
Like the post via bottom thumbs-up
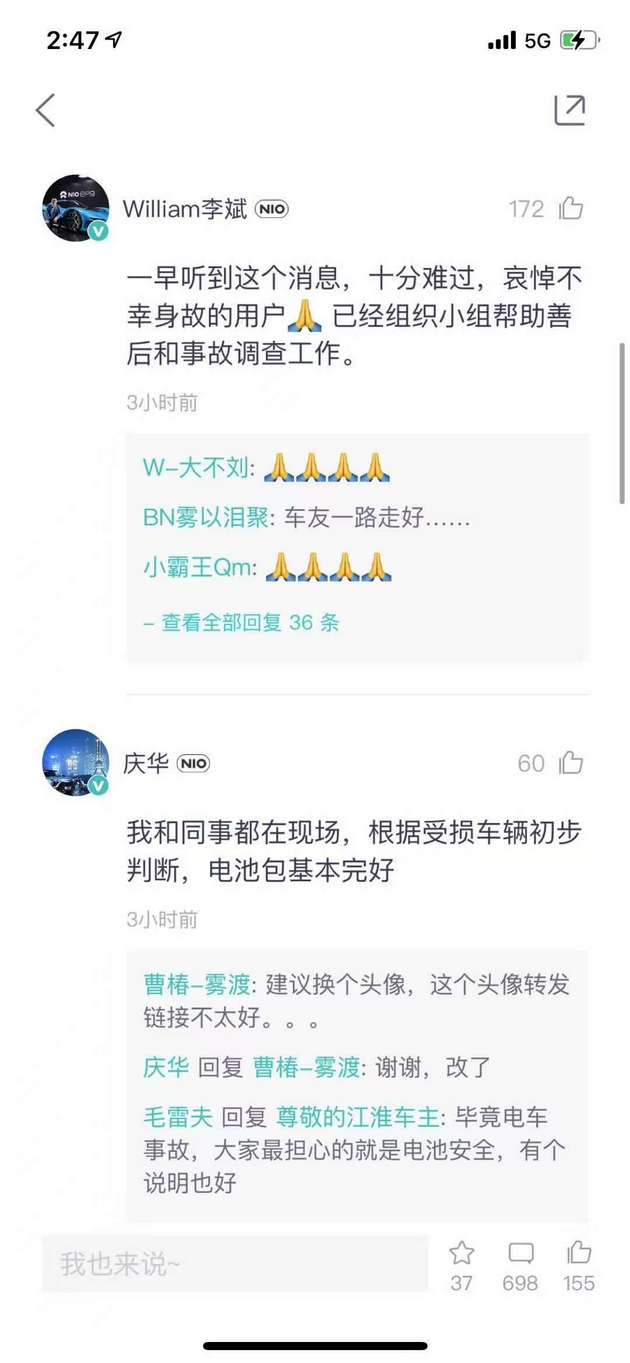click(x=579, y=1252)
